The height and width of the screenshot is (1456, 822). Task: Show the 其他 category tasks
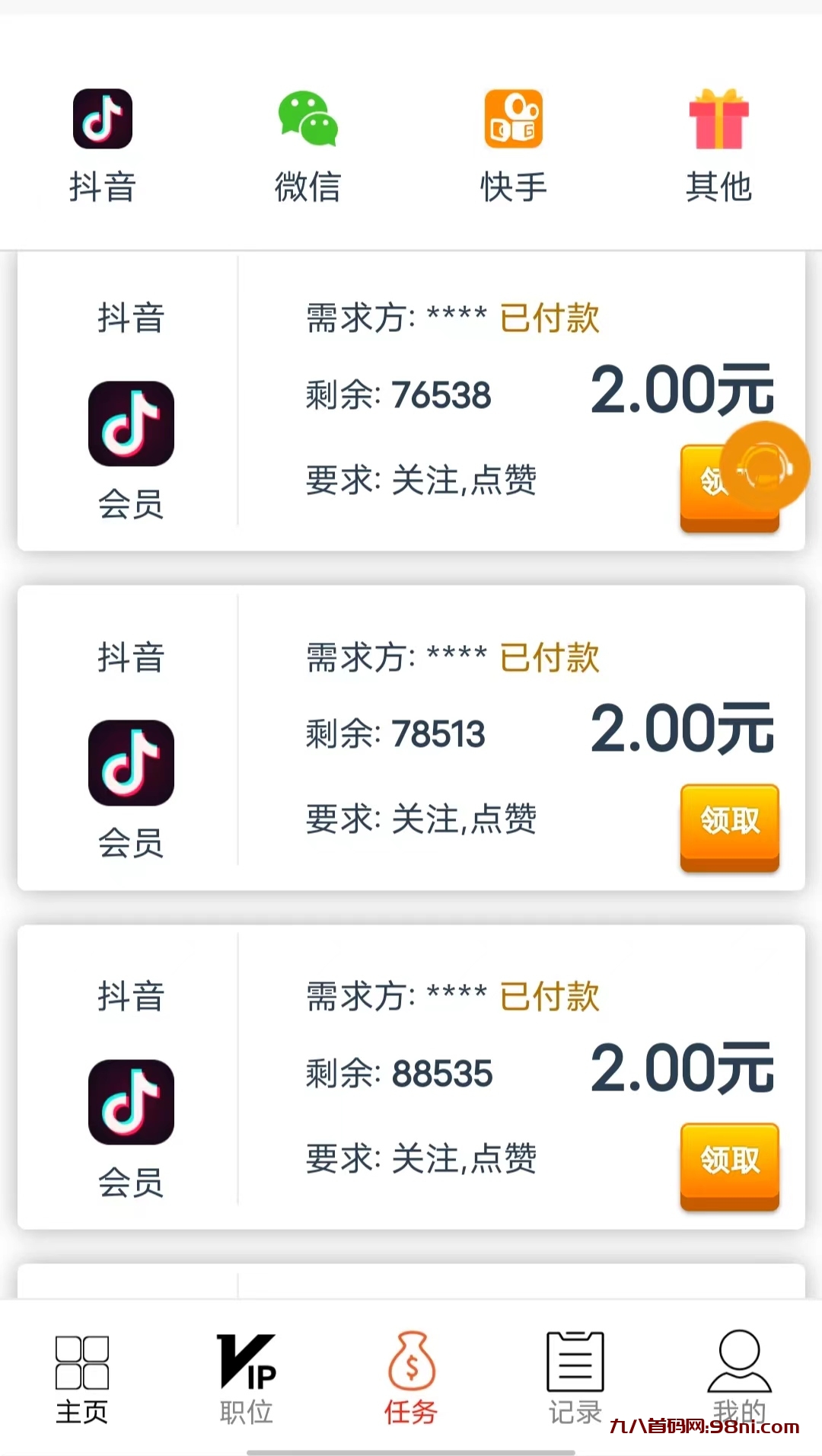pos(718,145)
